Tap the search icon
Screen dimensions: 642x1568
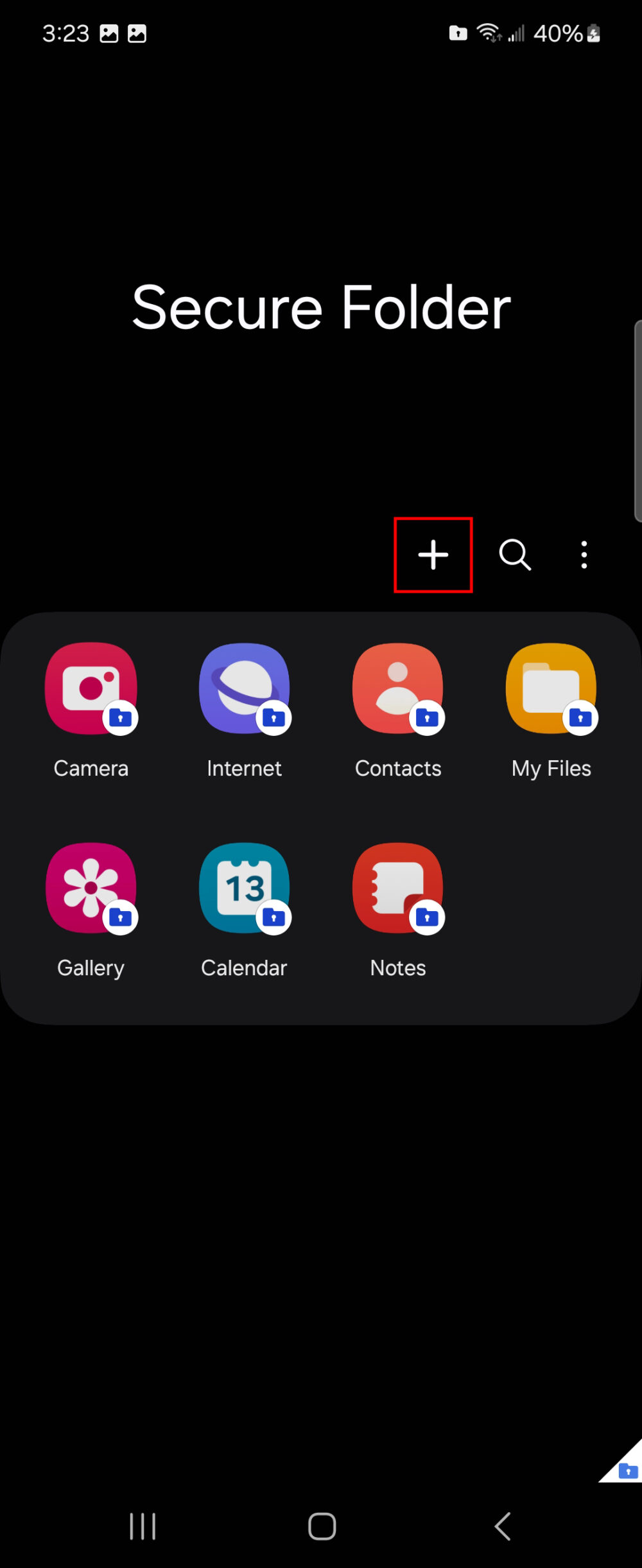point(515,555)
